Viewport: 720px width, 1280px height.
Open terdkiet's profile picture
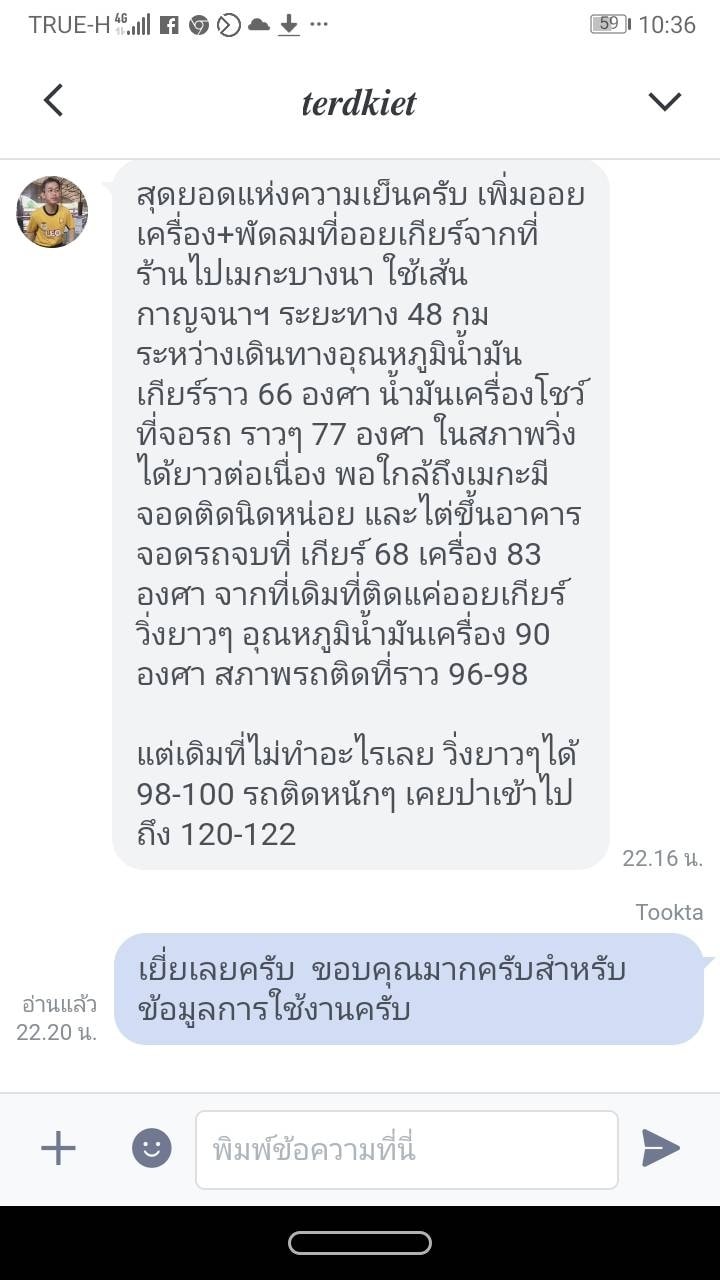tap(52, 212)
